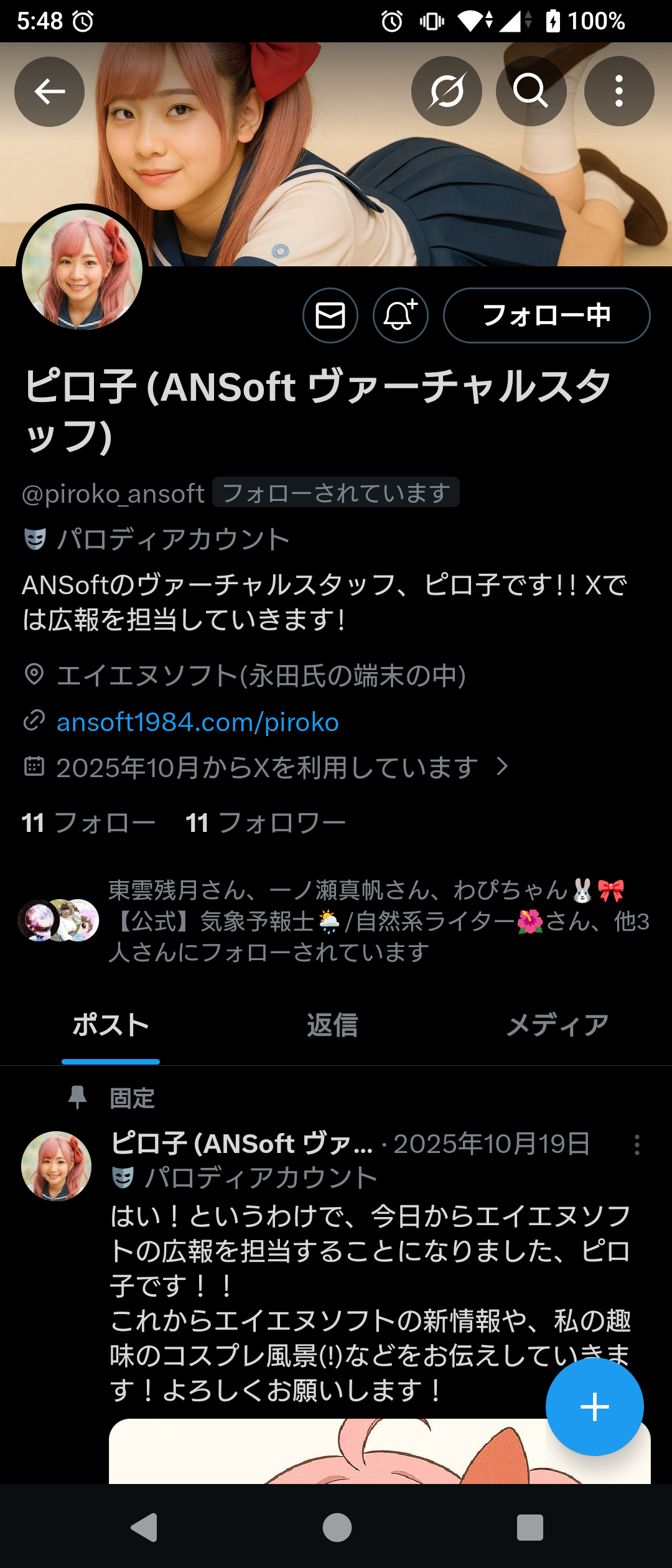Tap the Grok icon on the header

(x=446, y=92)
